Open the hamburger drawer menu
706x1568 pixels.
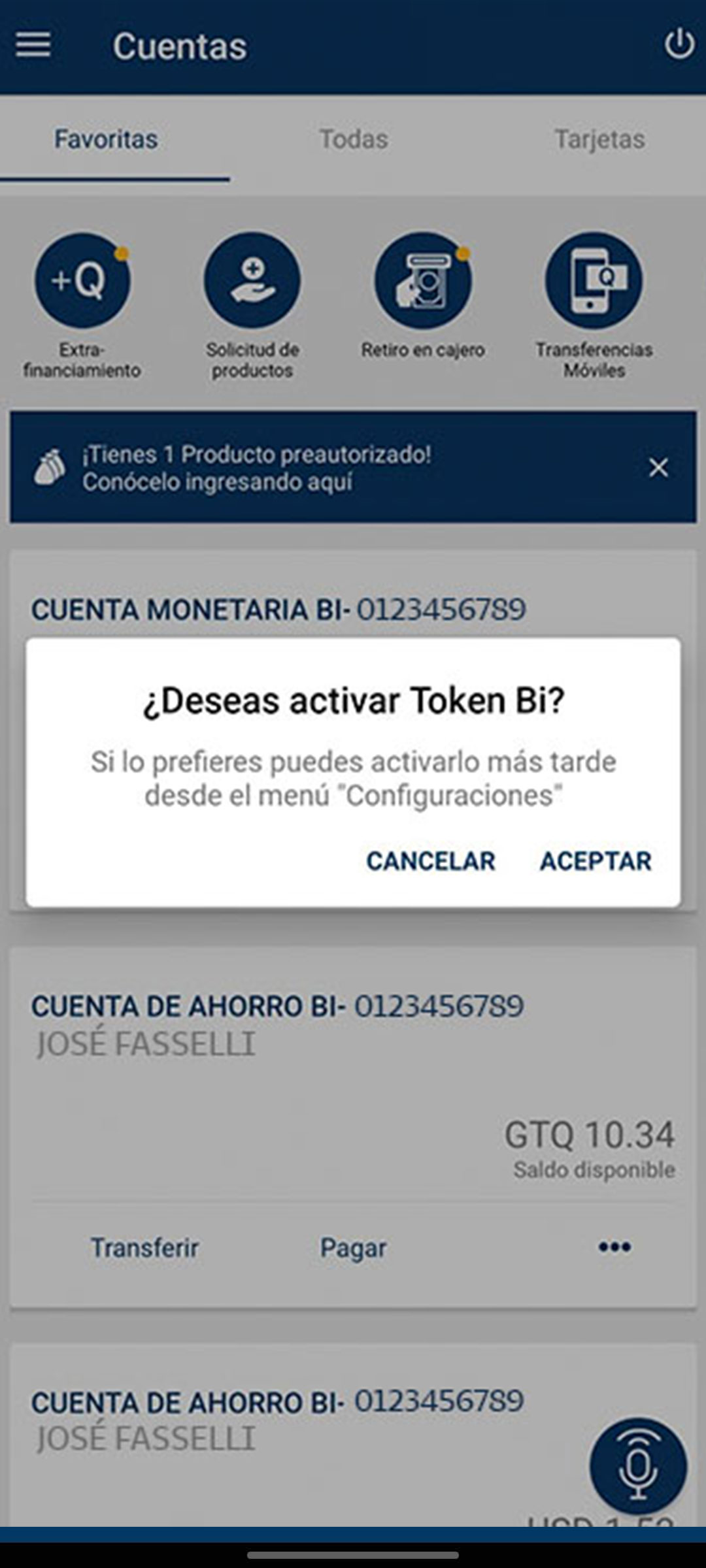(33, 45)
